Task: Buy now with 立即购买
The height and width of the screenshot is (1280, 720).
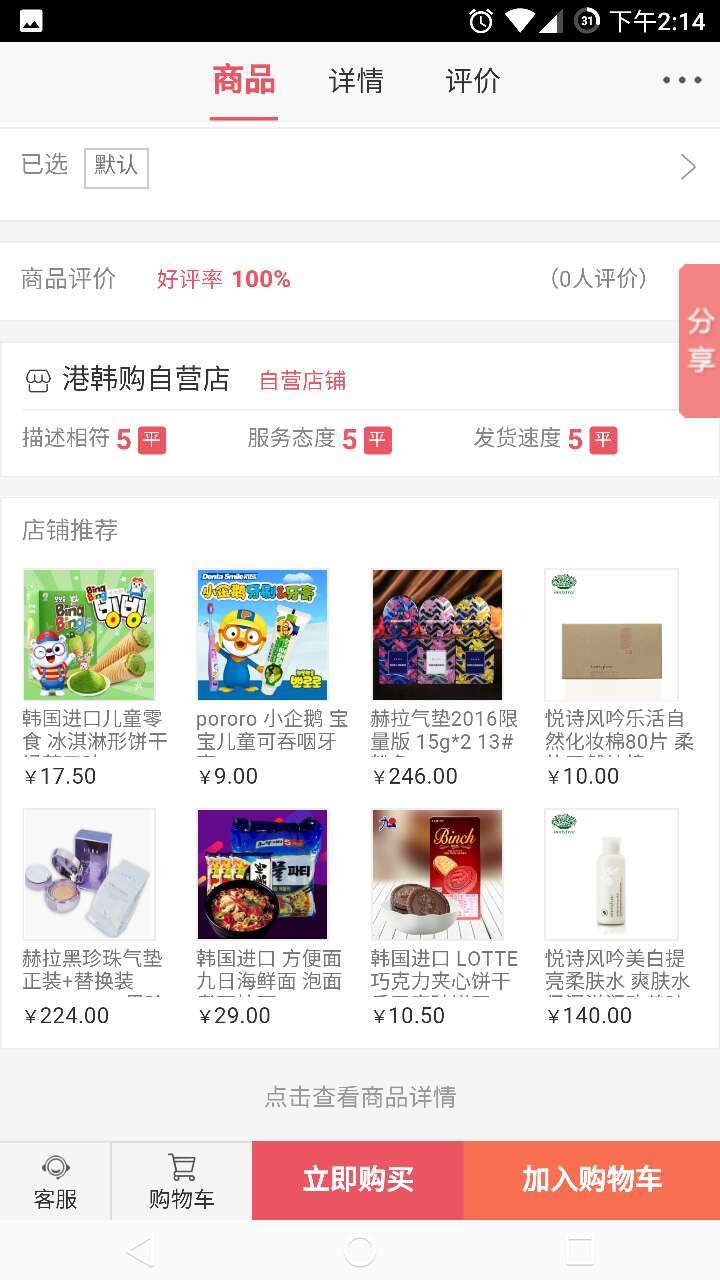Action: (x=358, y=1180)
